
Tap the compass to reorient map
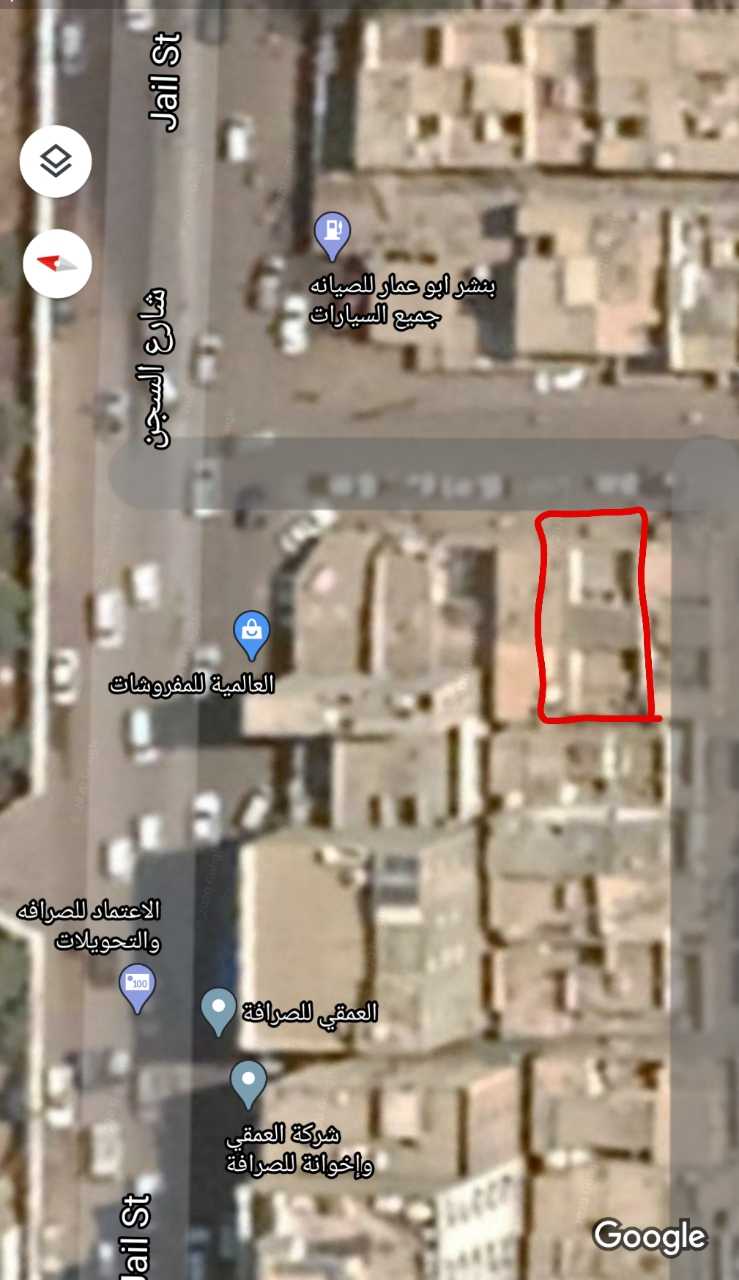tap(57, 263)
